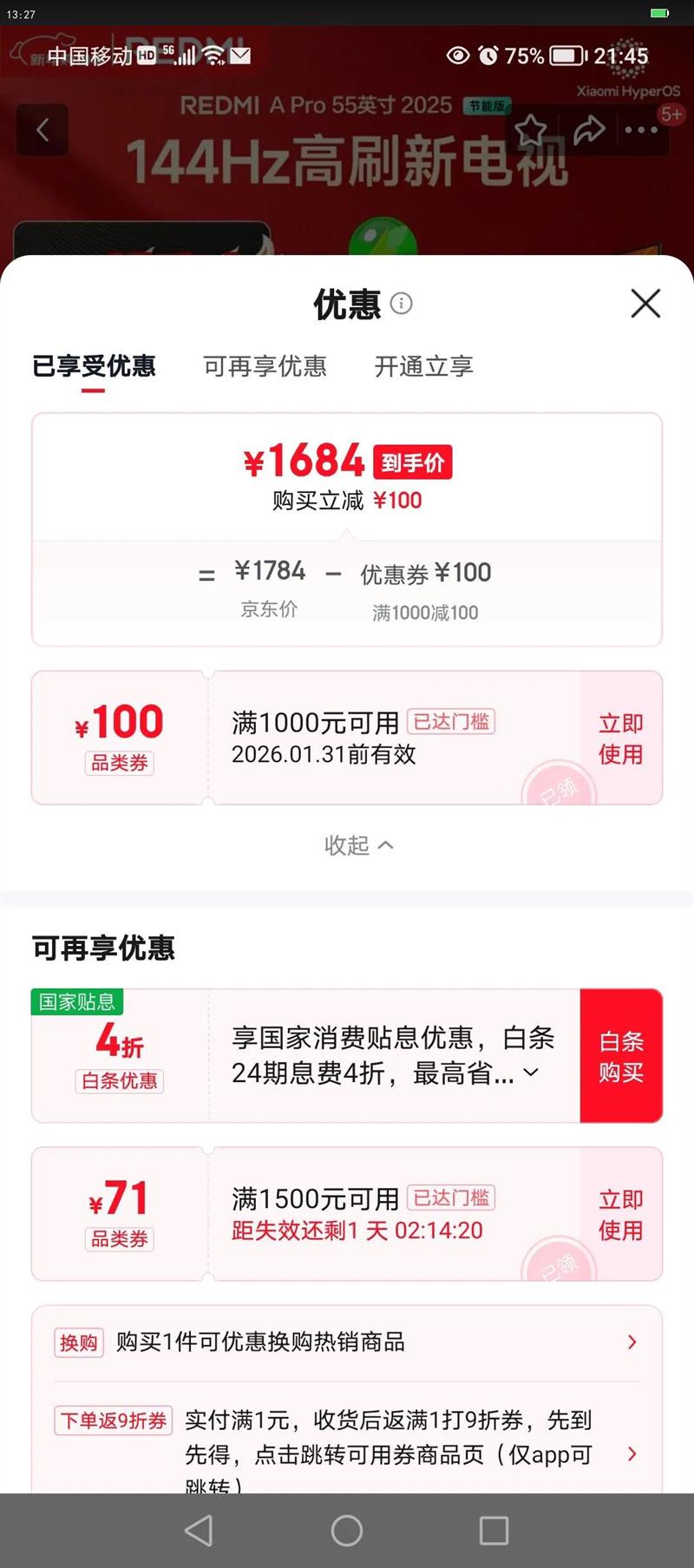Open the 下单返9折券 details chevron

632,1455
